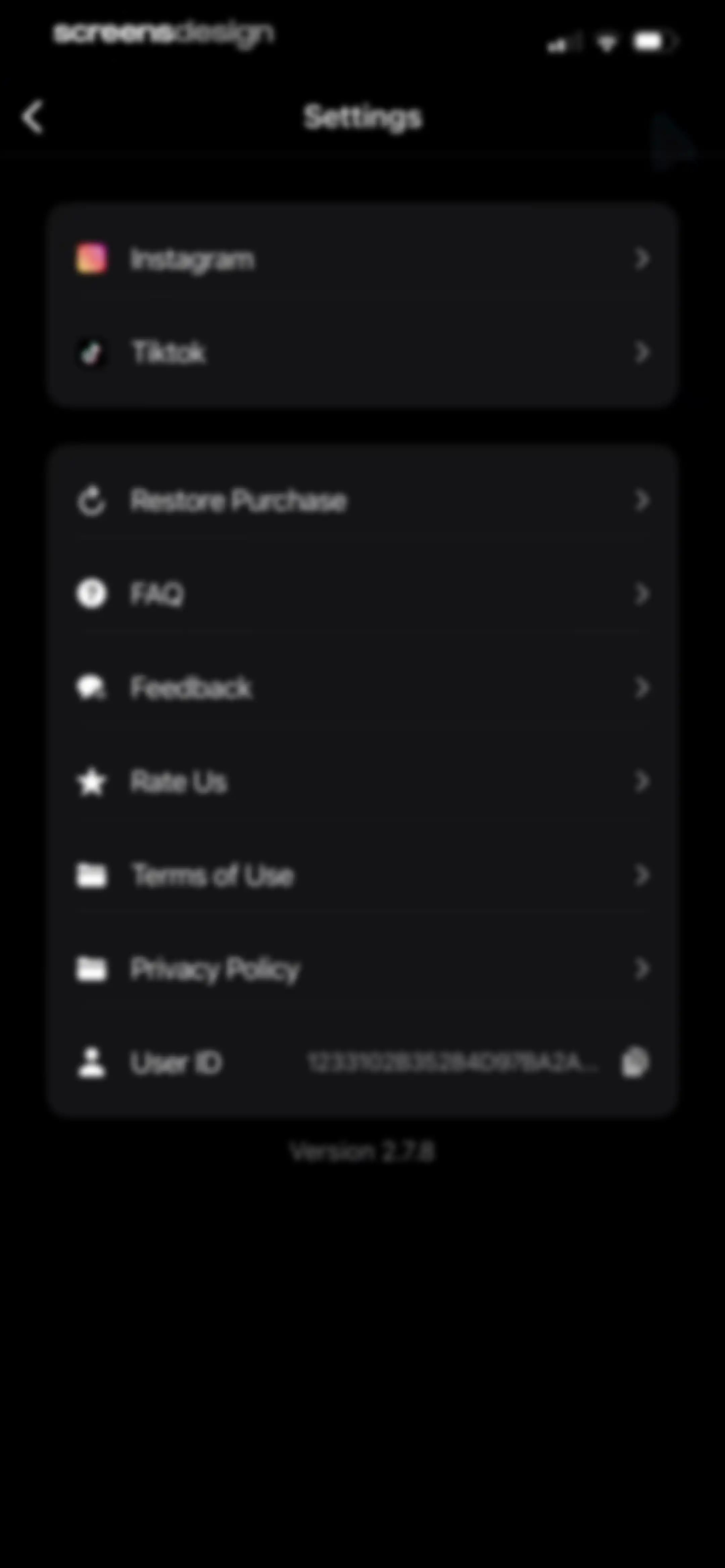Screen dimensions: 725x1568
Task: Open the FAQ page
Action: pyautogui.click(x=363, y=594)
